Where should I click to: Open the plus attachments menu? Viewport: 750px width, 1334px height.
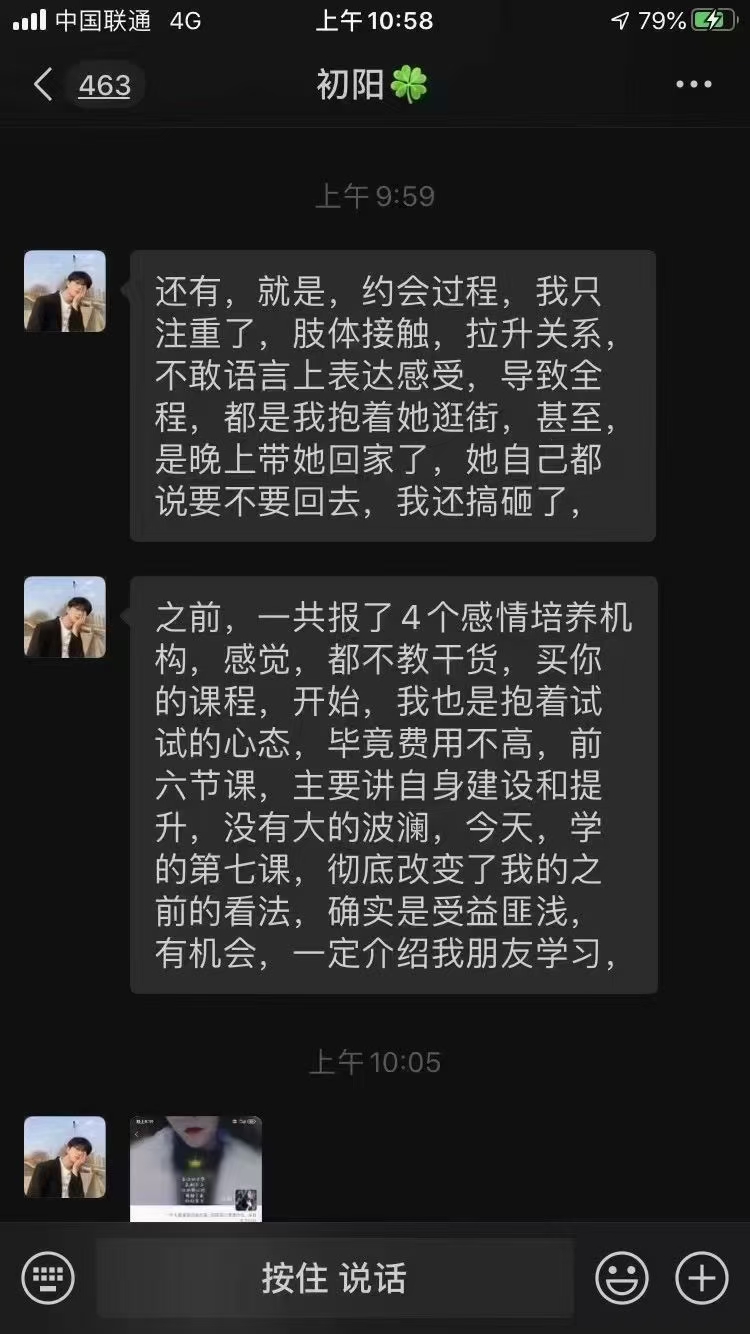click(x=701, y=1277)
